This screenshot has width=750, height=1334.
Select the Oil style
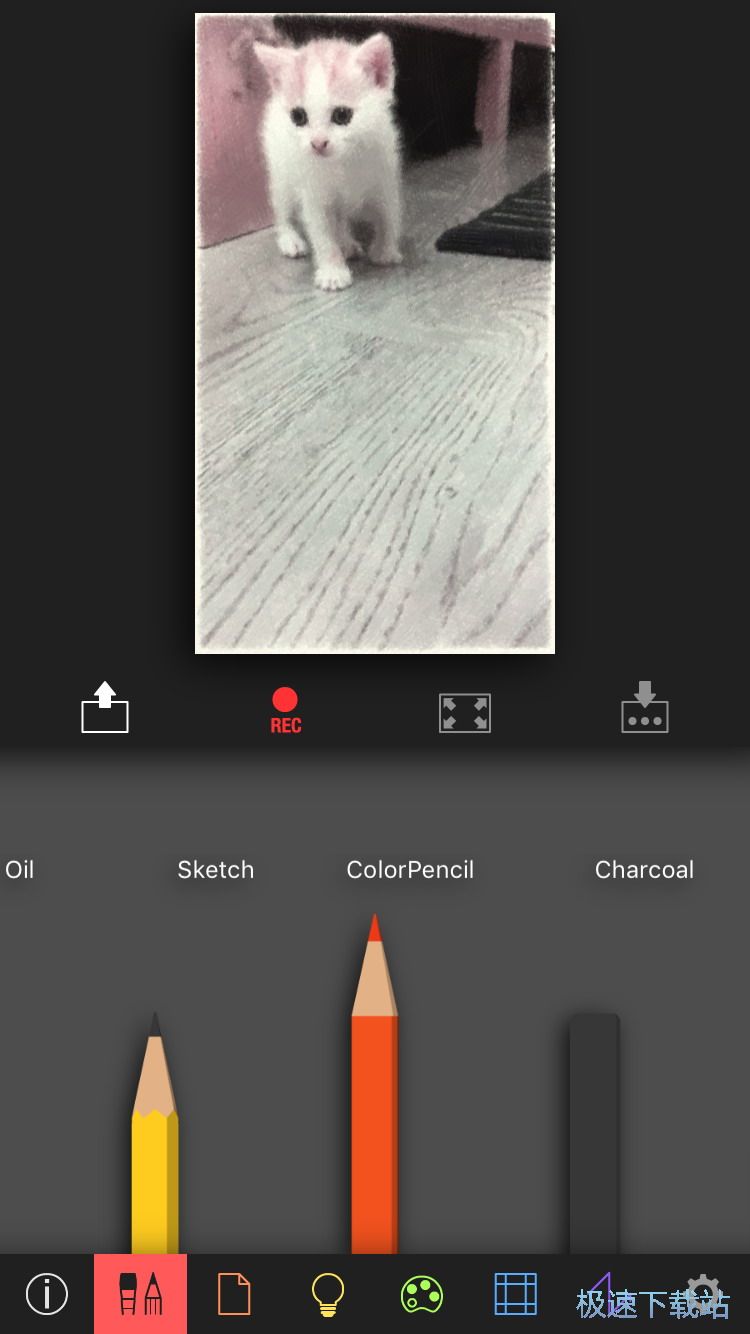click(20, 870)
